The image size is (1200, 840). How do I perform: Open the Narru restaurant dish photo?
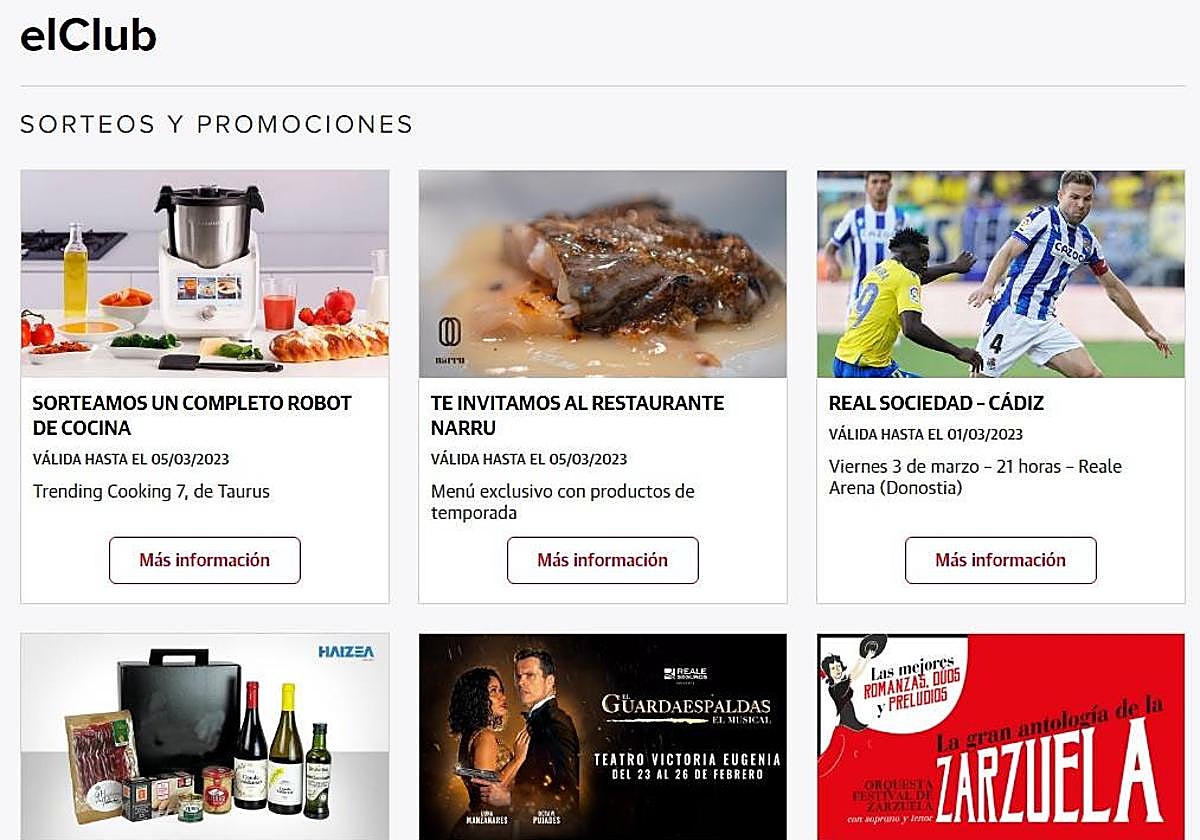(602, 273)
